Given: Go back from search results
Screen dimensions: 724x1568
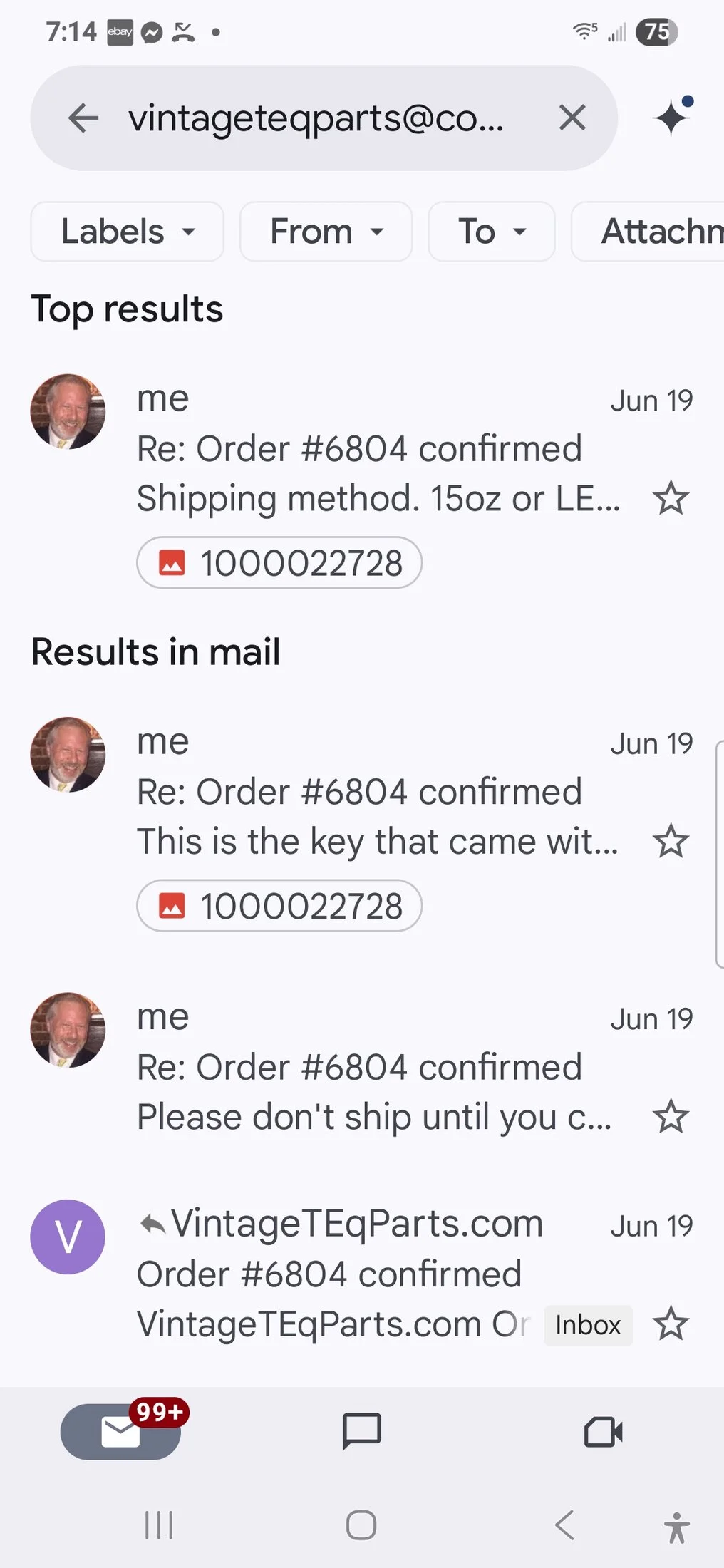Looking at the screenshot, I should [83, 118].
